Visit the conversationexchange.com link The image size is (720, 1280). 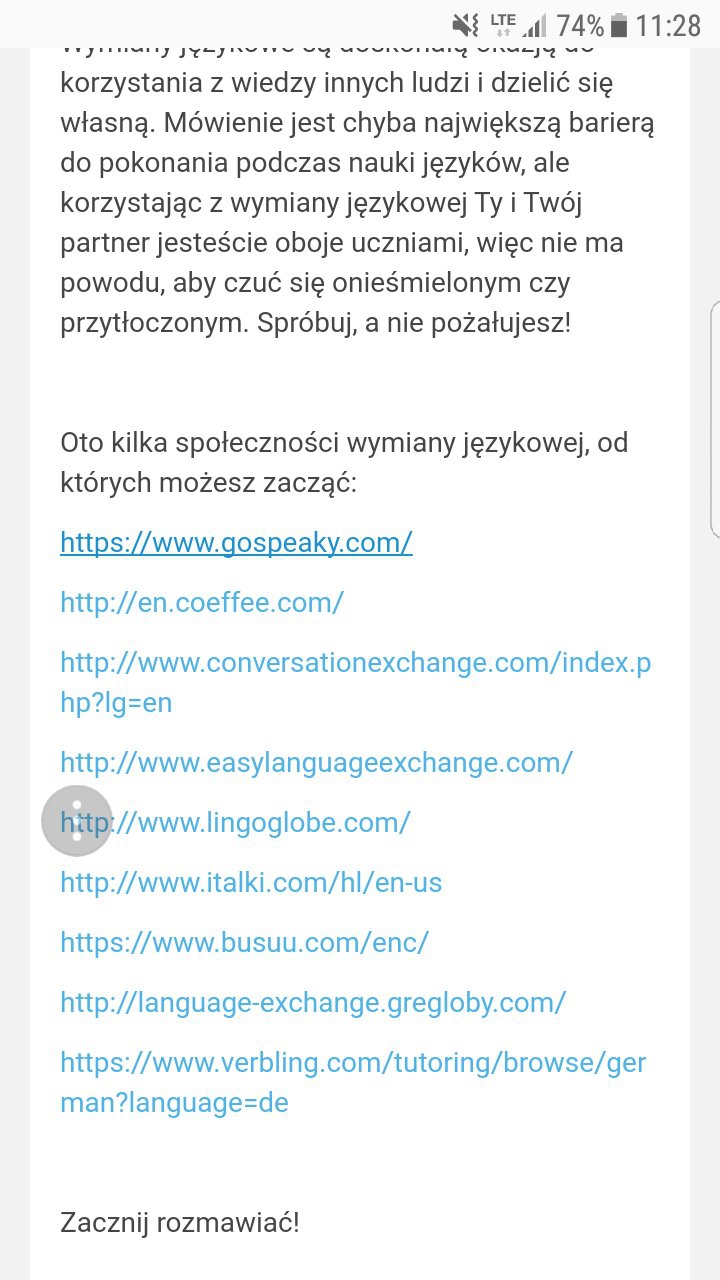coord(355,664)
